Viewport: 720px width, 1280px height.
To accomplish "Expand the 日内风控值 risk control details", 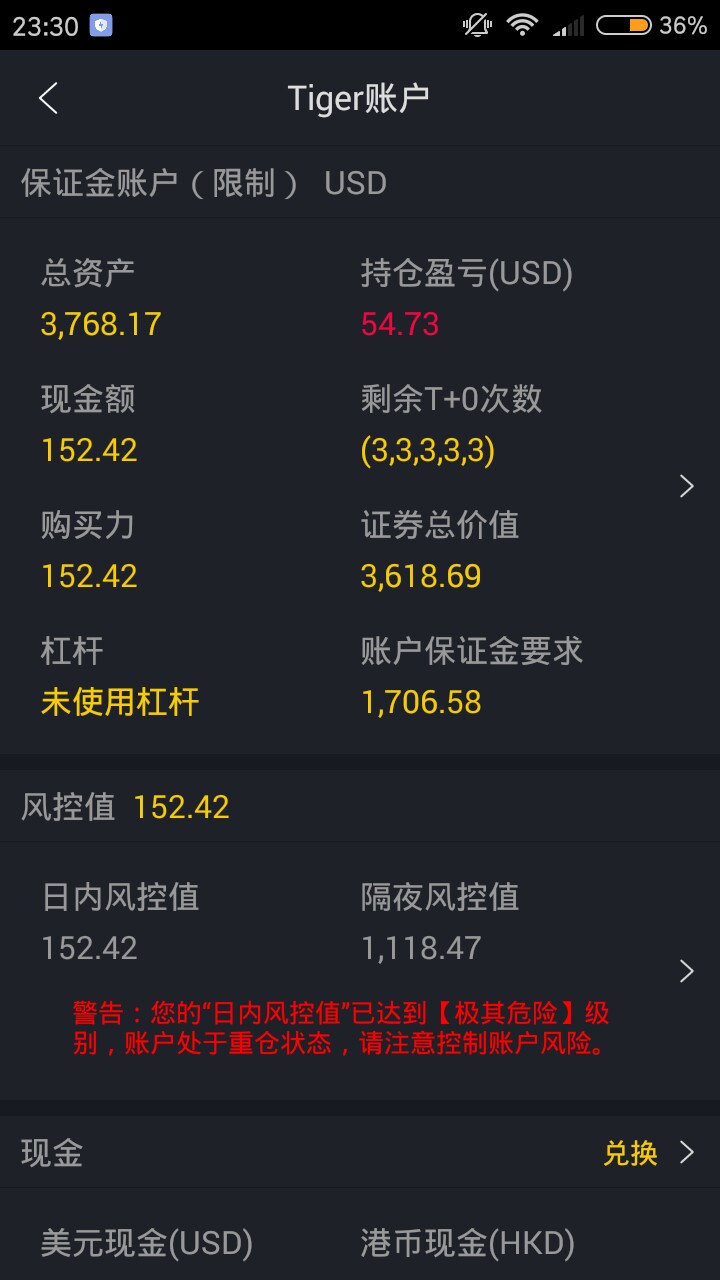I will 686,971.
